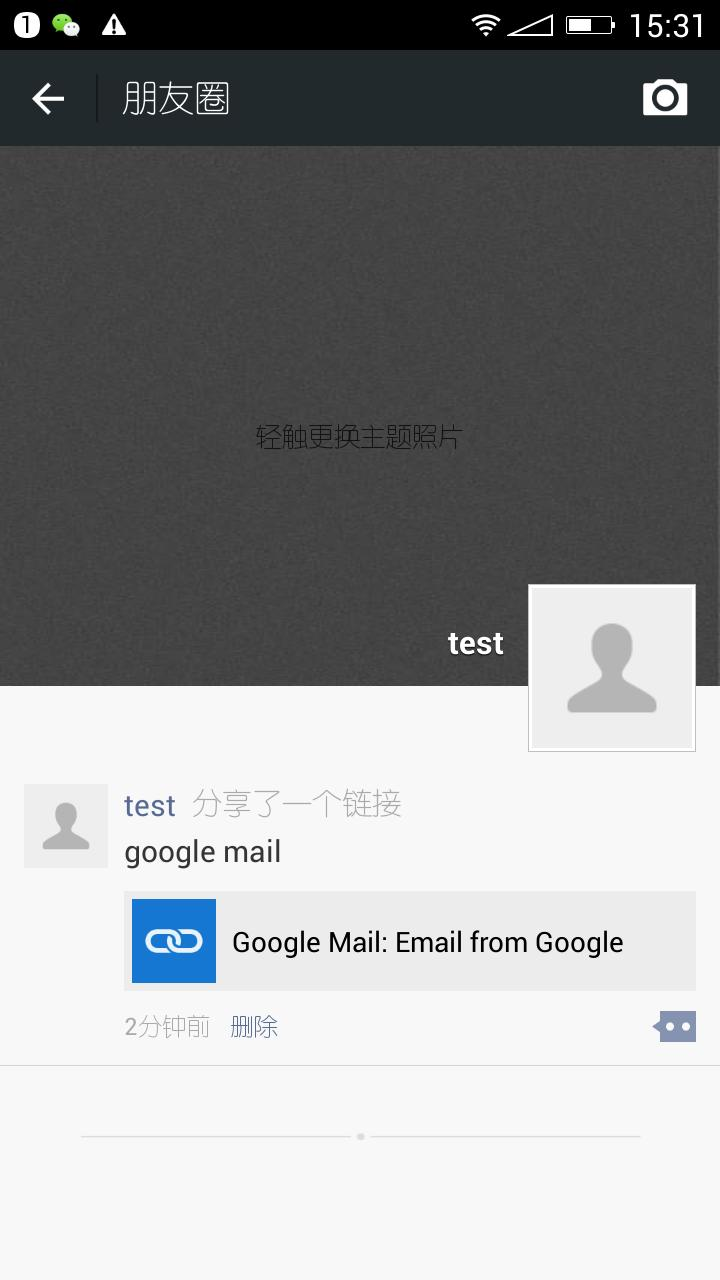Open the shared Google Mail link card
This screenshot has height=1280, width=720.
tap(410, 940)
